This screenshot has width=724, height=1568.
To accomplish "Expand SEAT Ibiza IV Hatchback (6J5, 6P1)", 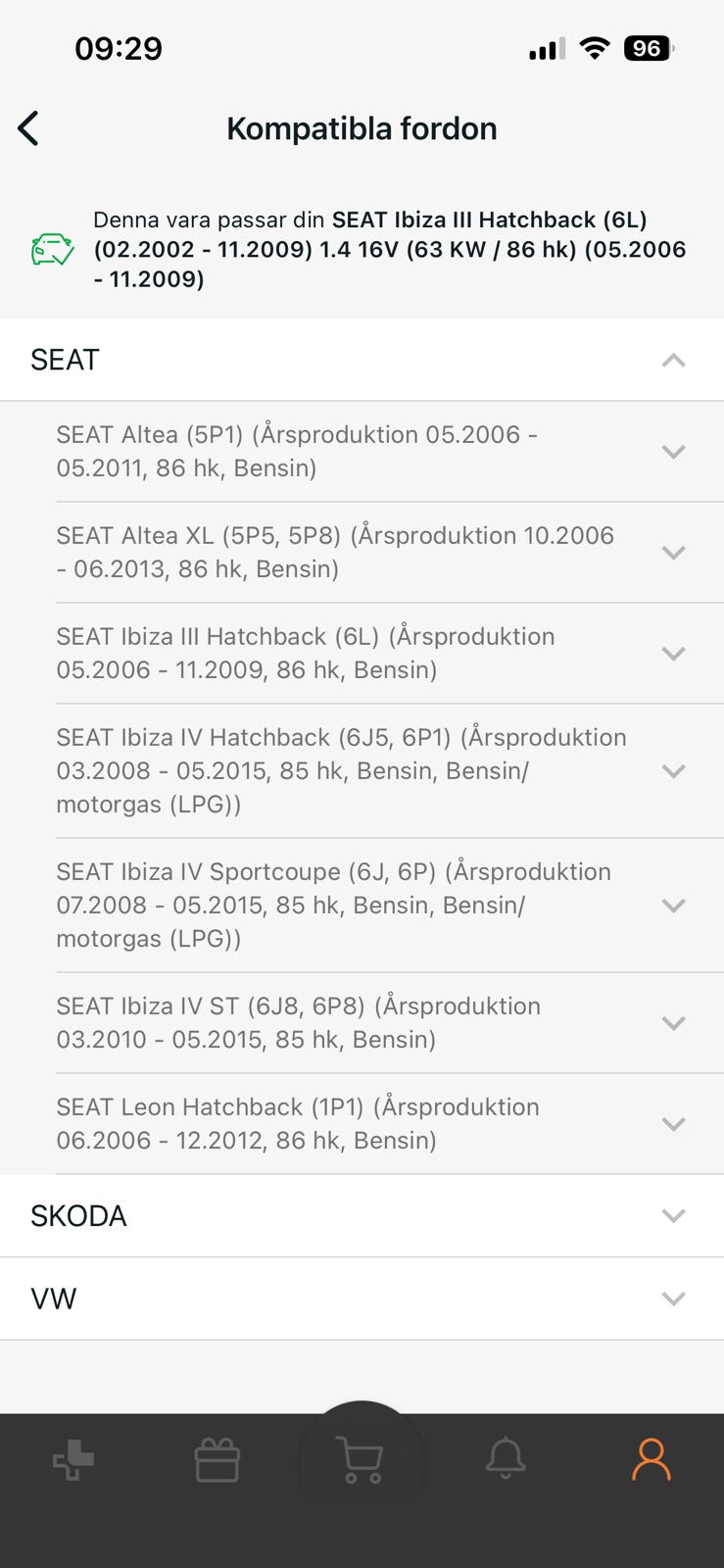I will (x=672, y=771).
